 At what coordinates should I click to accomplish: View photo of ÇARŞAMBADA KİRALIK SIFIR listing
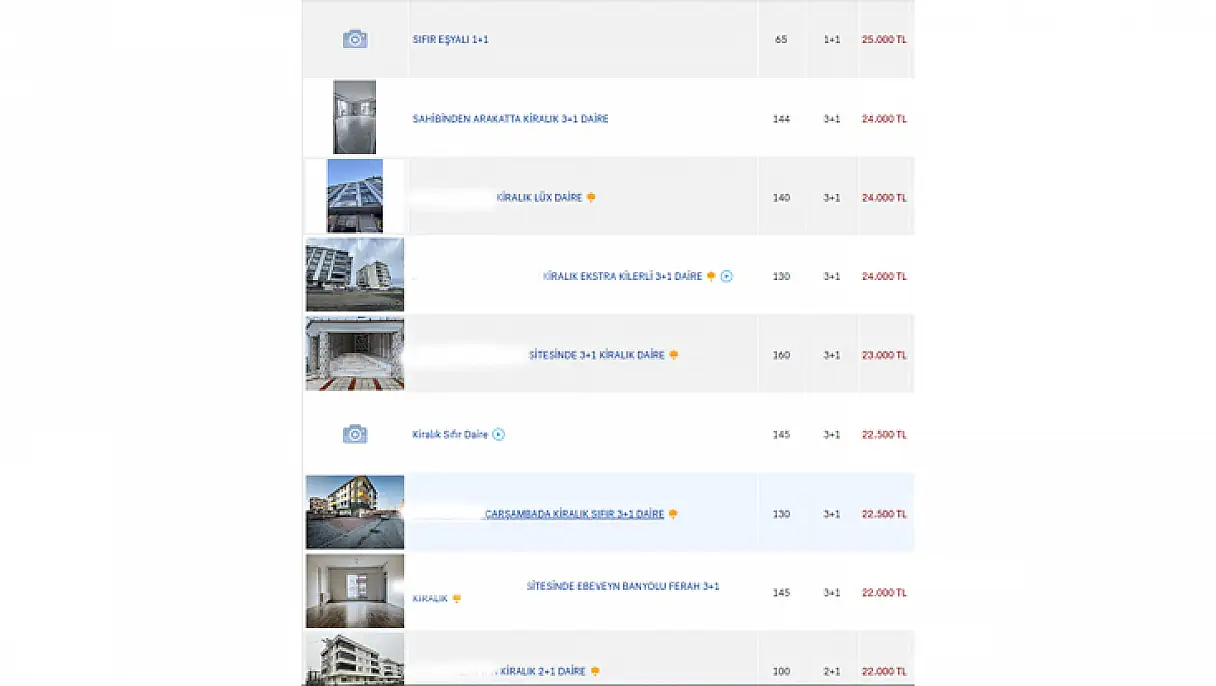click(354, 512)
